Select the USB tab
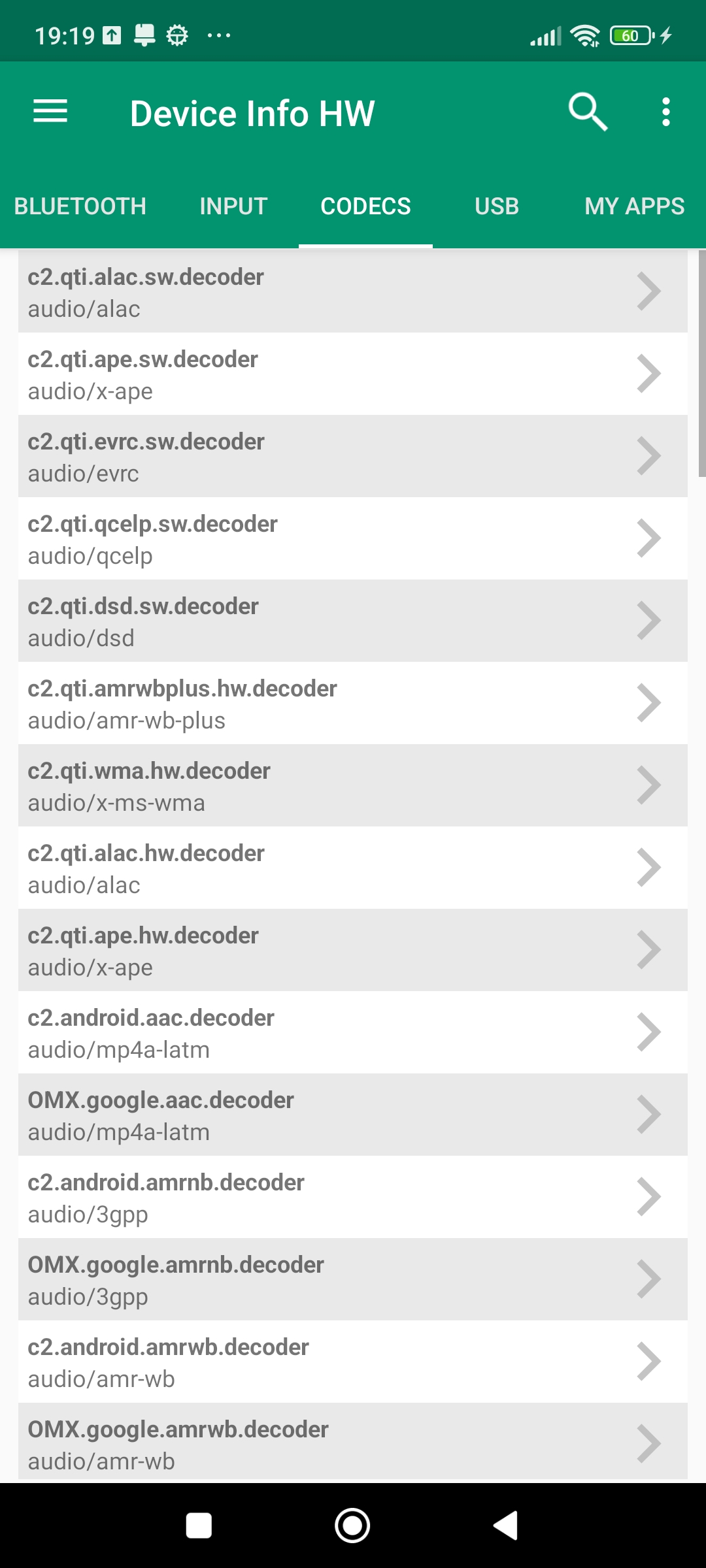Viewport: 706px width, 1568px height. 497,206
